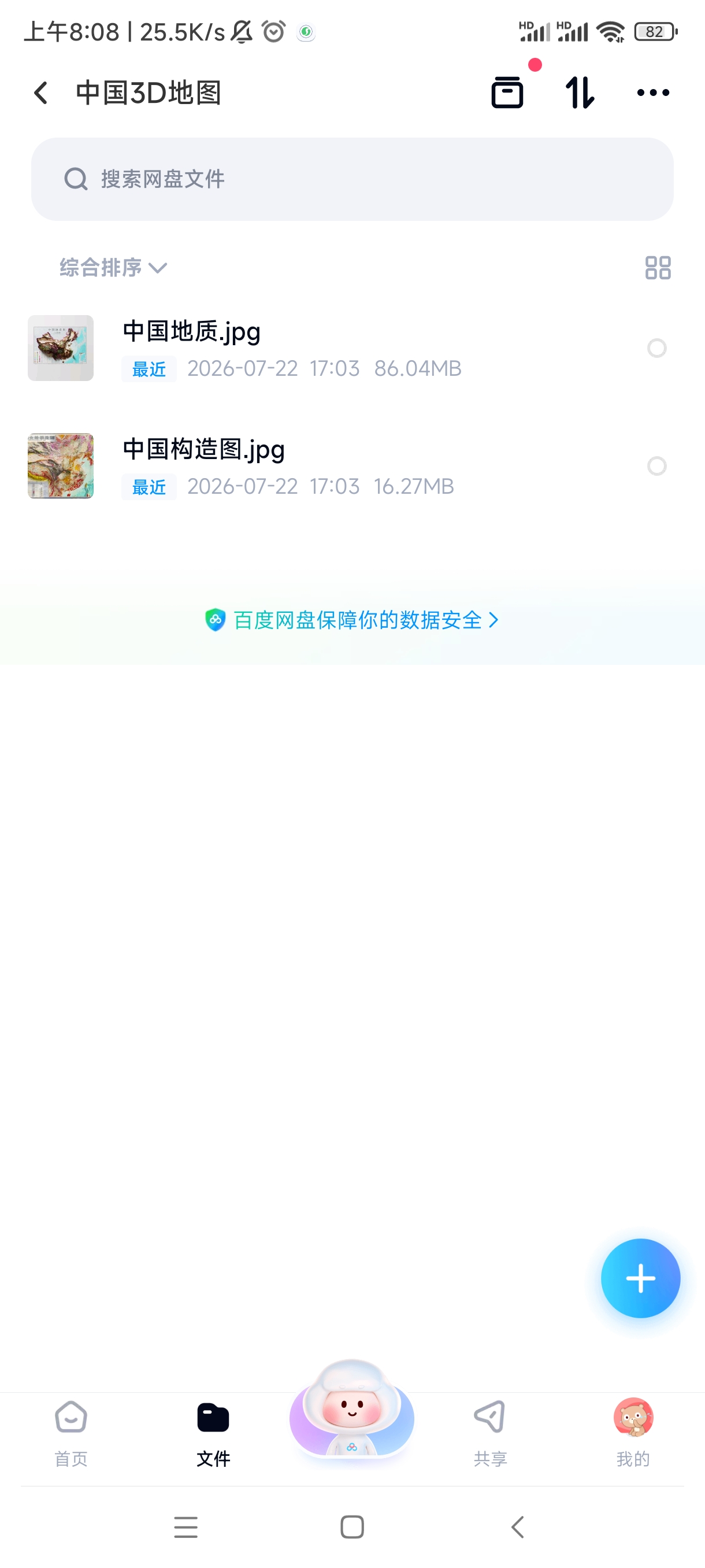Open the center mascot assistant button
The width and height of the screenshot is (705, 1568).
point(351,1411)
